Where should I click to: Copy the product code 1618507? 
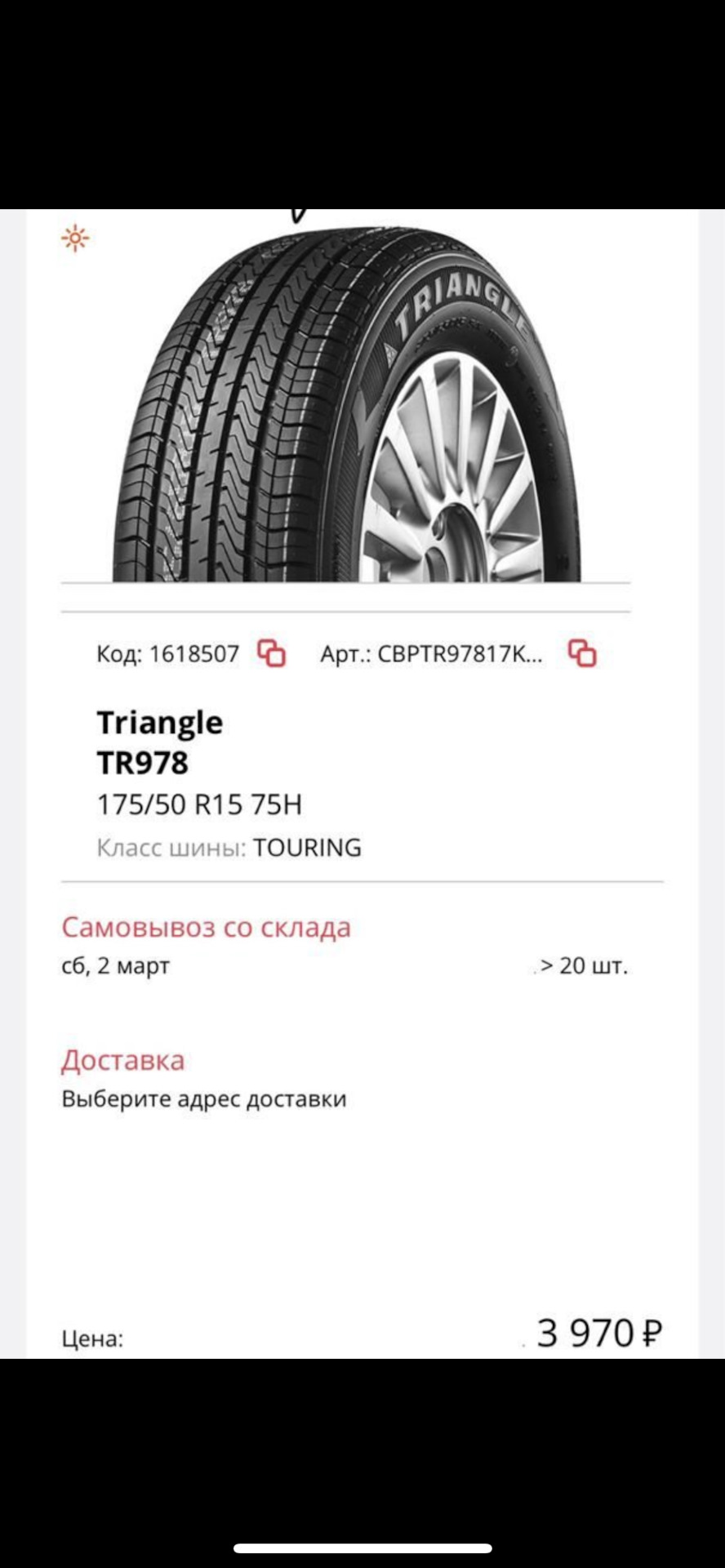[x=272, y=653]
